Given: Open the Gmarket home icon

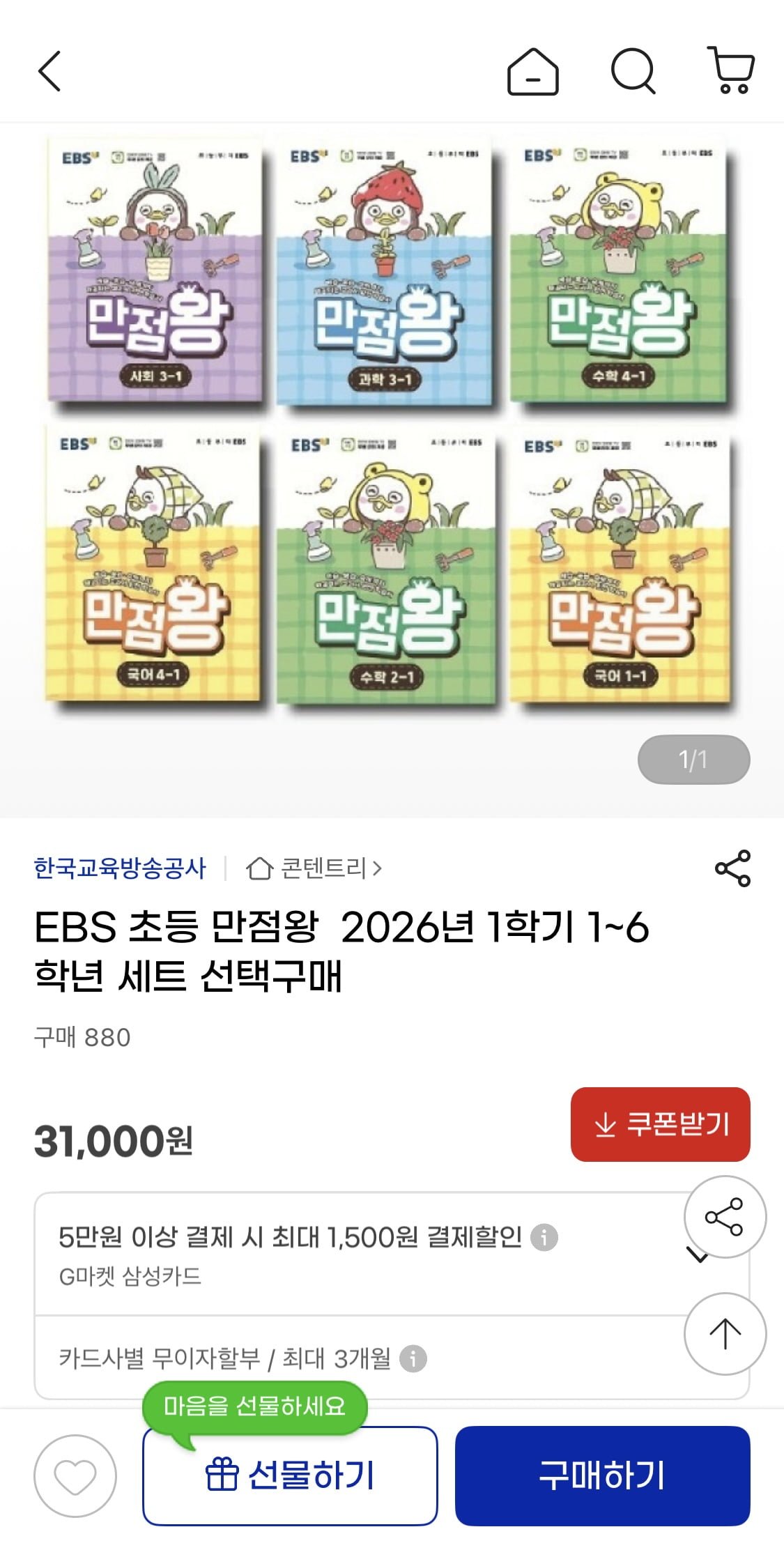Looking at the screenshot, I should click(x=532, y=71).
